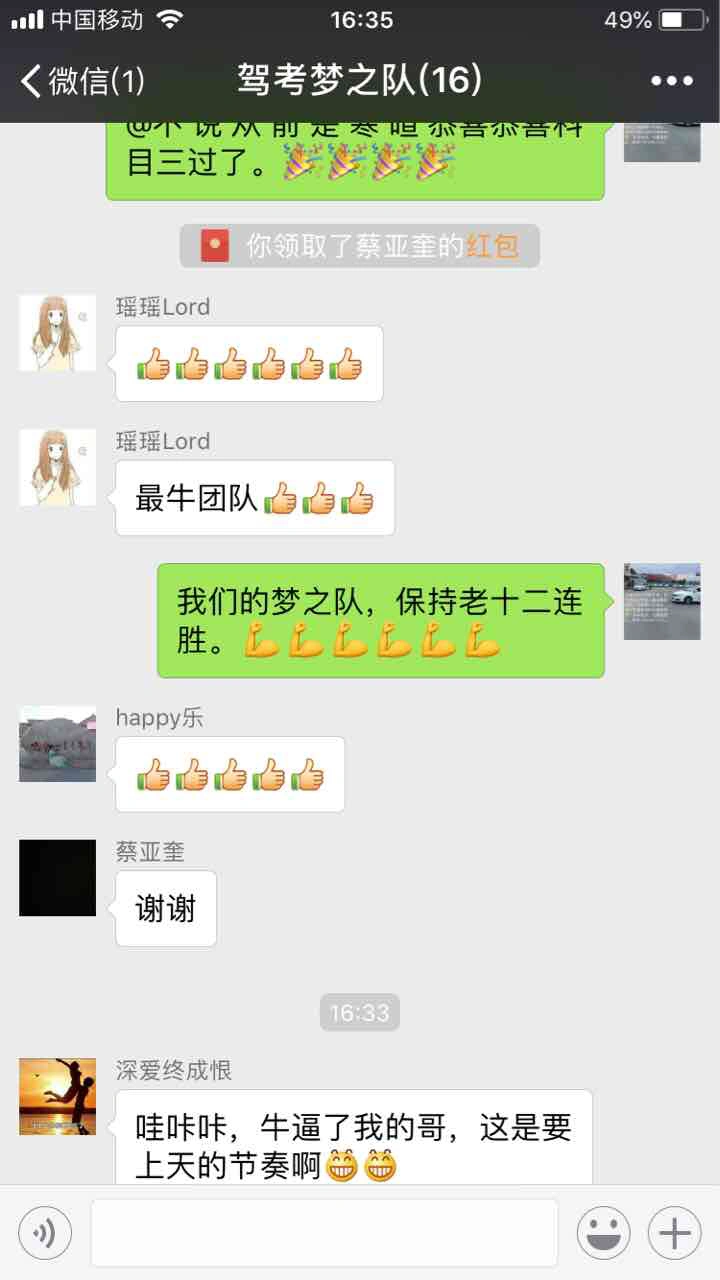This screenshot has width=720, height=1280.
Task: View 深爱终成恨's profile avatar
Action: (x=58, y=1096)
